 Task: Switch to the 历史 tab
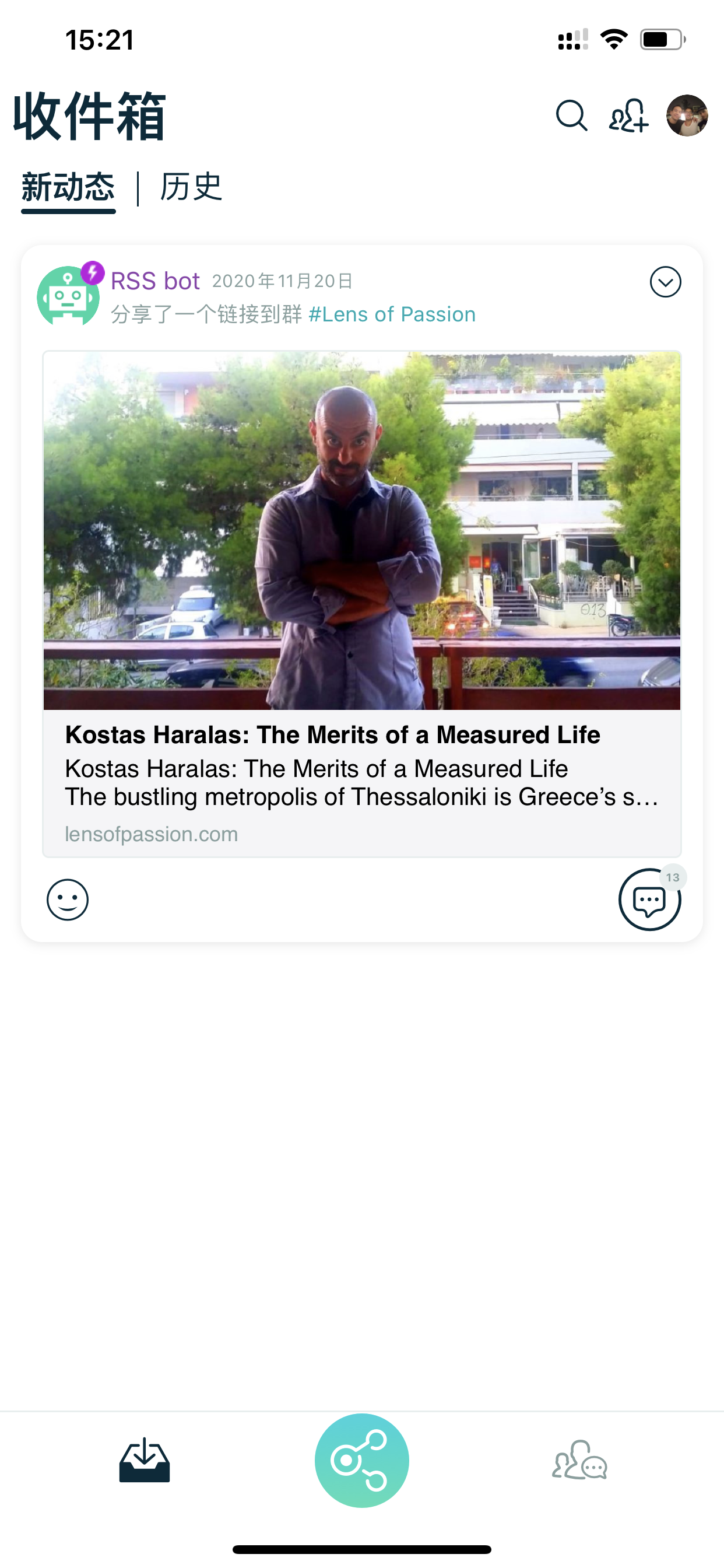[191, 187]
